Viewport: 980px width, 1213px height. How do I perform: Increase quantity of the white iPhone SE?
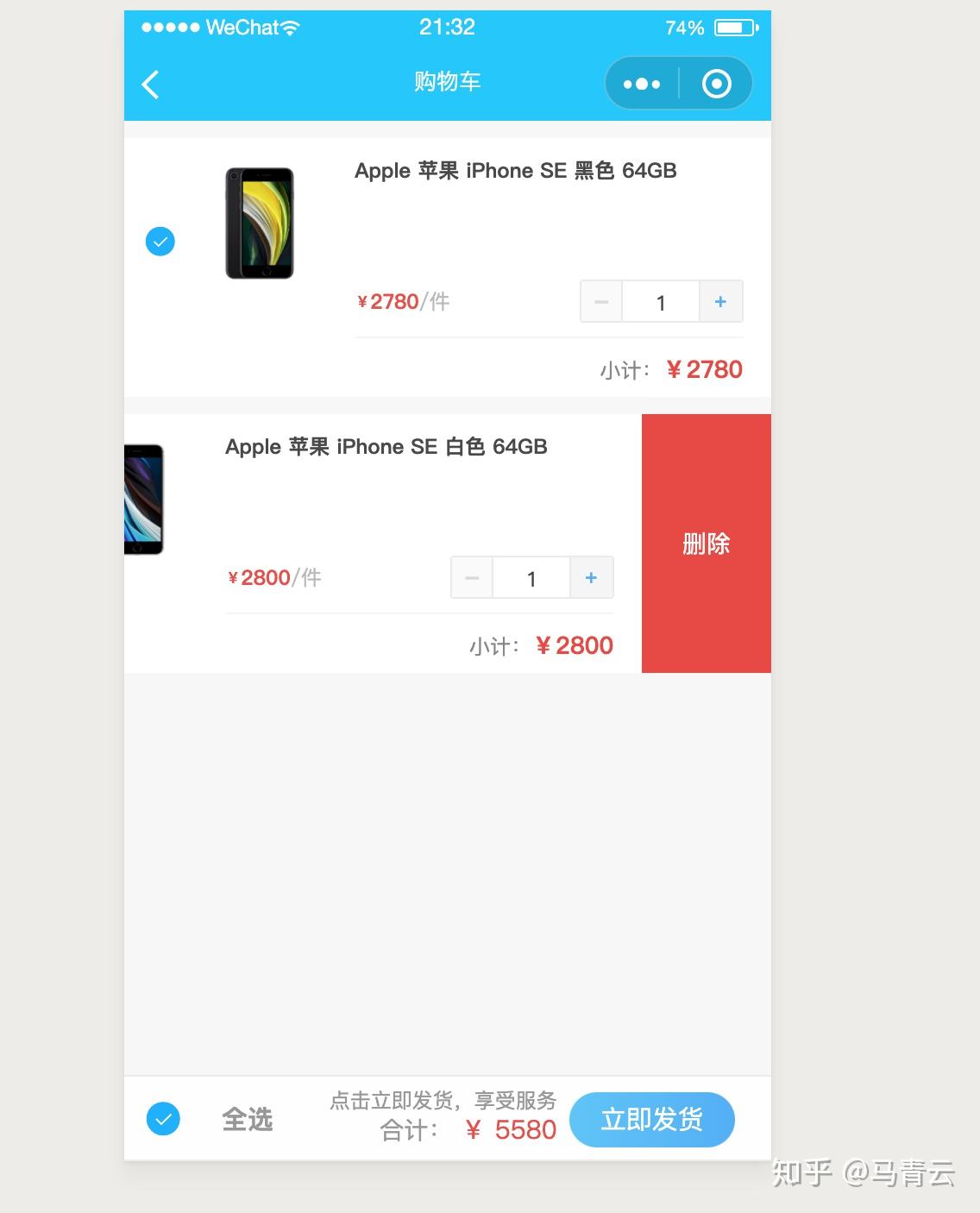(591, 578)
